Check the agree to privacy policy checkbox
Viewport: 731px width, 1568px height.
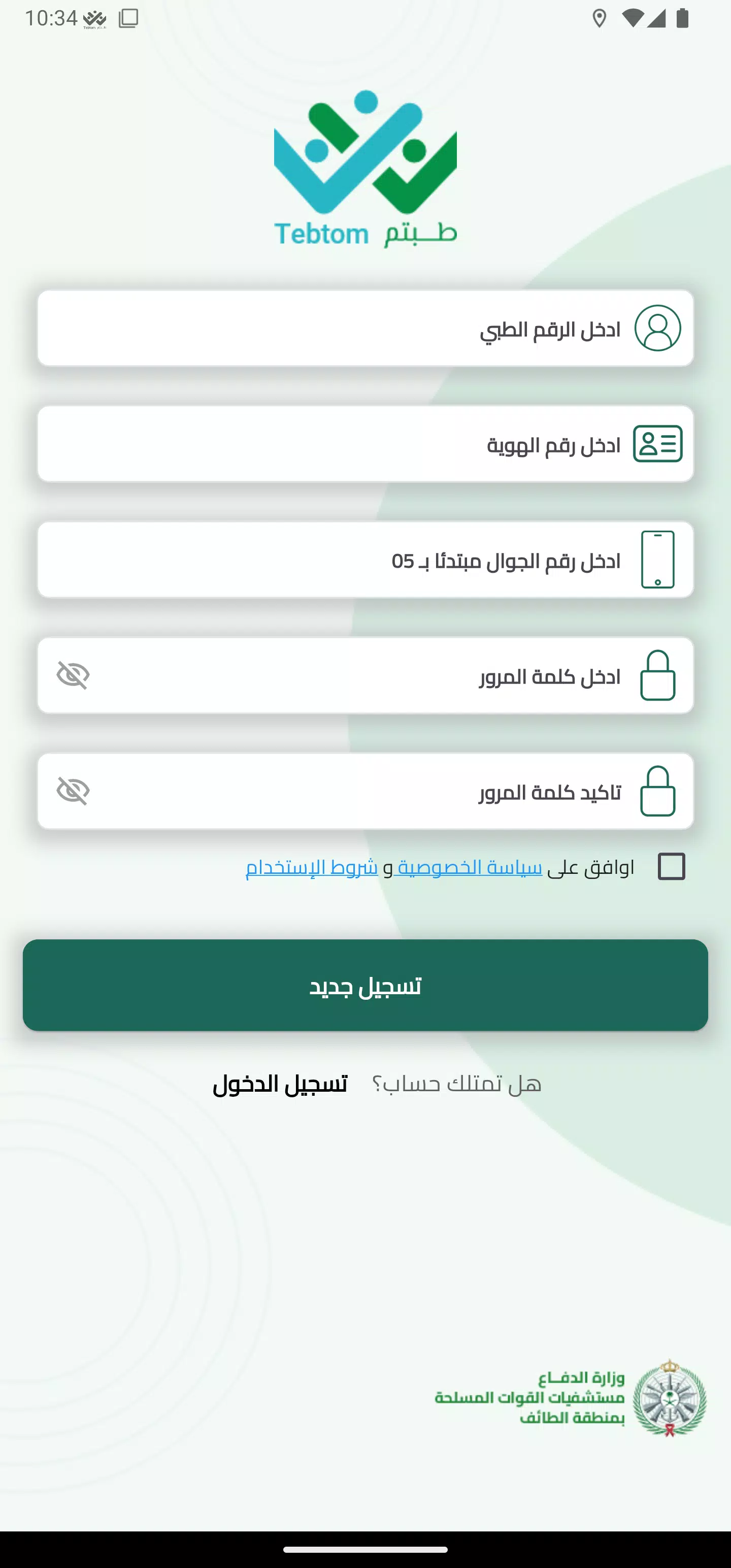671,866
